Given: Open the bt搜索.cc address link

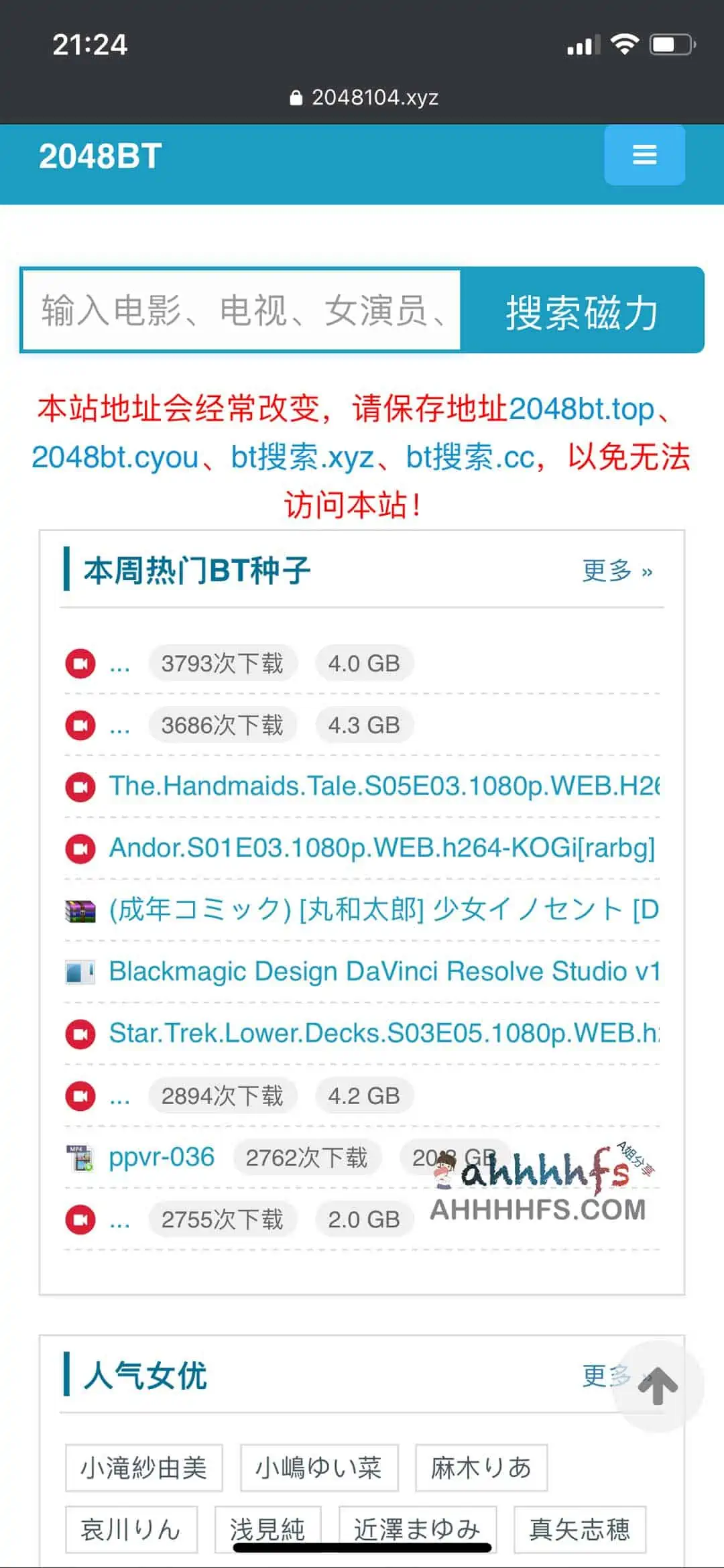Looking at the screenshot, I should [x=471, y=458].
